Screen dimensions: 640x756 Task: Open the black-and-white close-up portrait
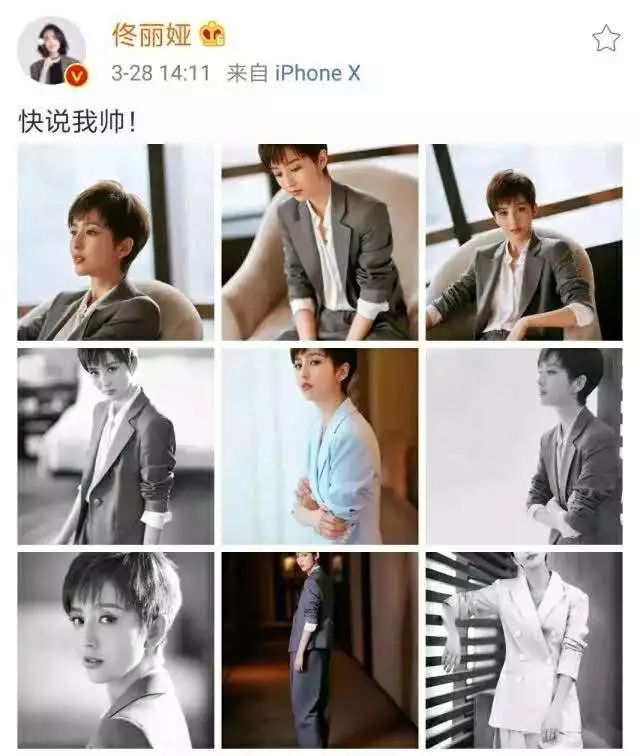[x=115, y=650]
